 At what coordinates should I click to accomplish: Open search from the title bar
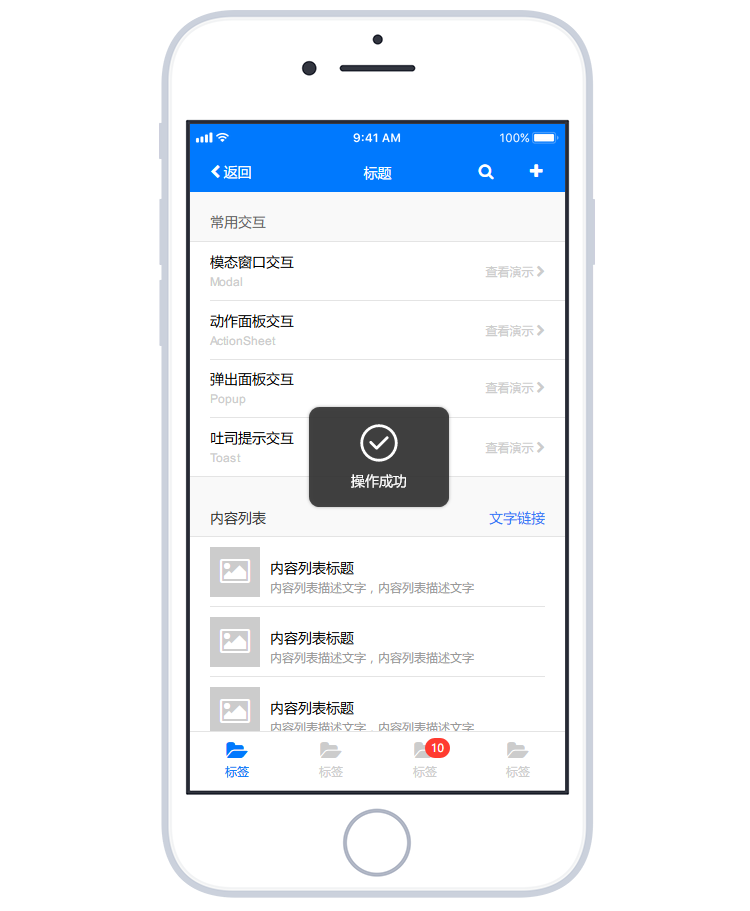(x=486, y=172)
